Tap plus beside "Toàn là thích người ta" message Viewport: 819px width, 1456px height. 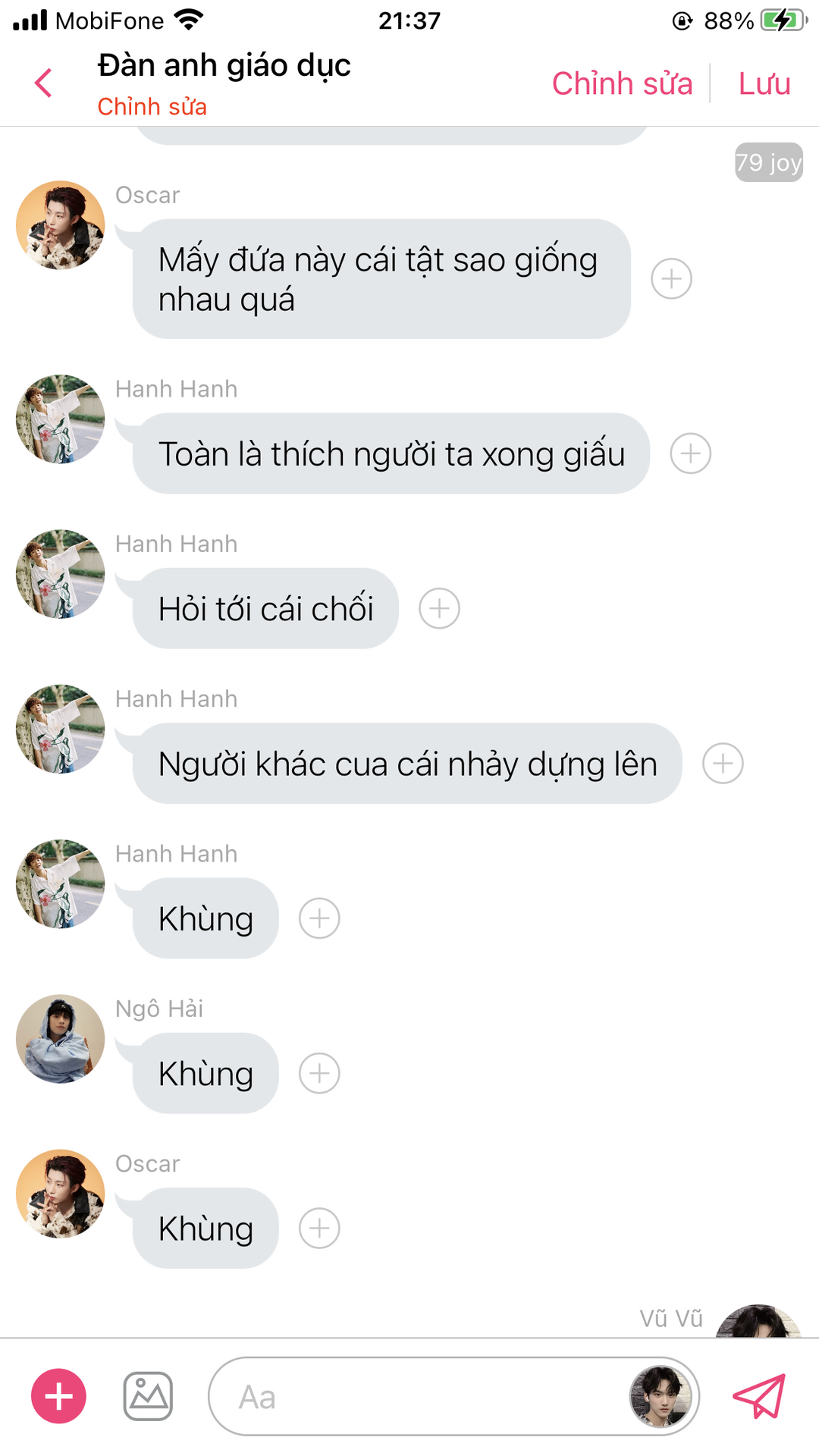point(690,453)
